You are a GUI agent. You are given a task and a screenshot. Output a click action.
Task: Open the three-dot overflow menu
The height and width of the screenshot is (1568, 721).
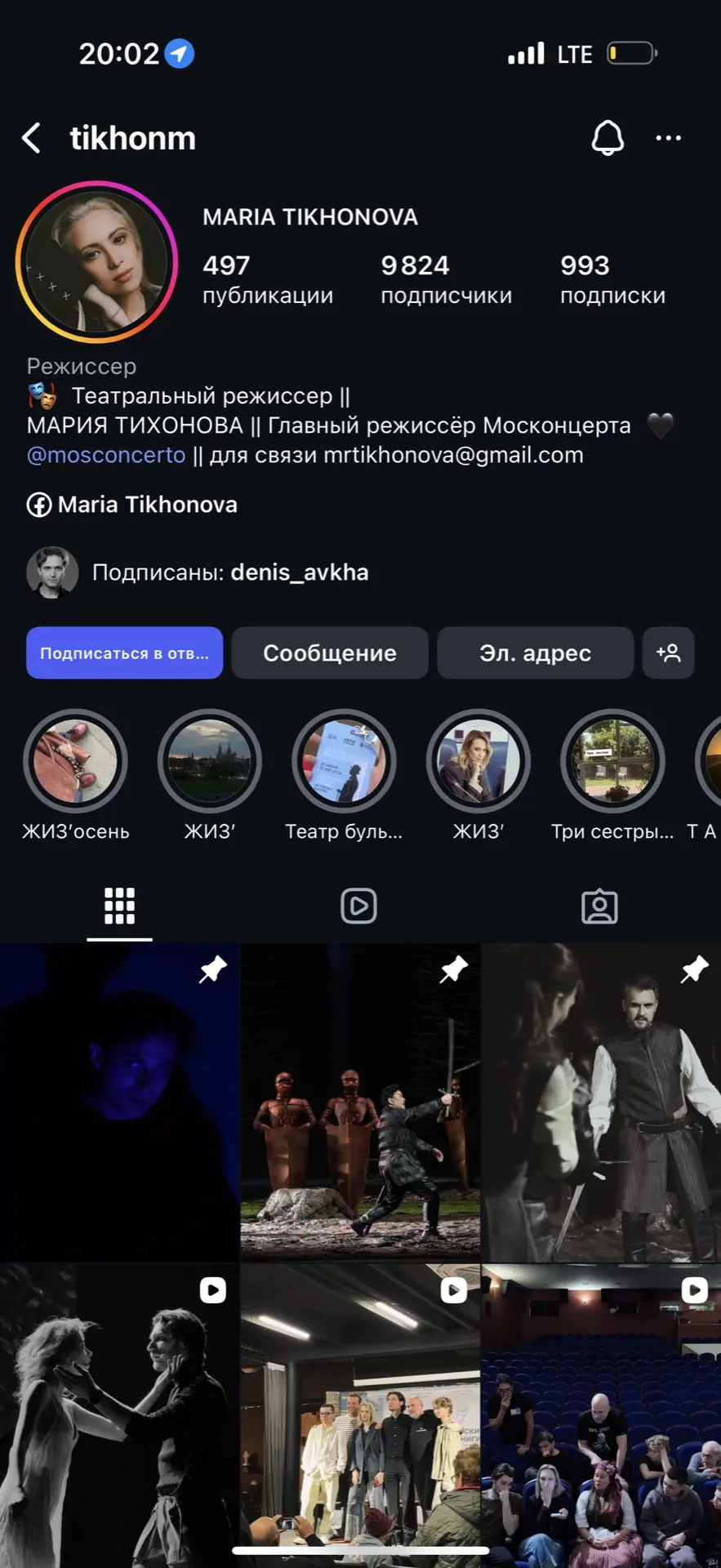(668, 138)
